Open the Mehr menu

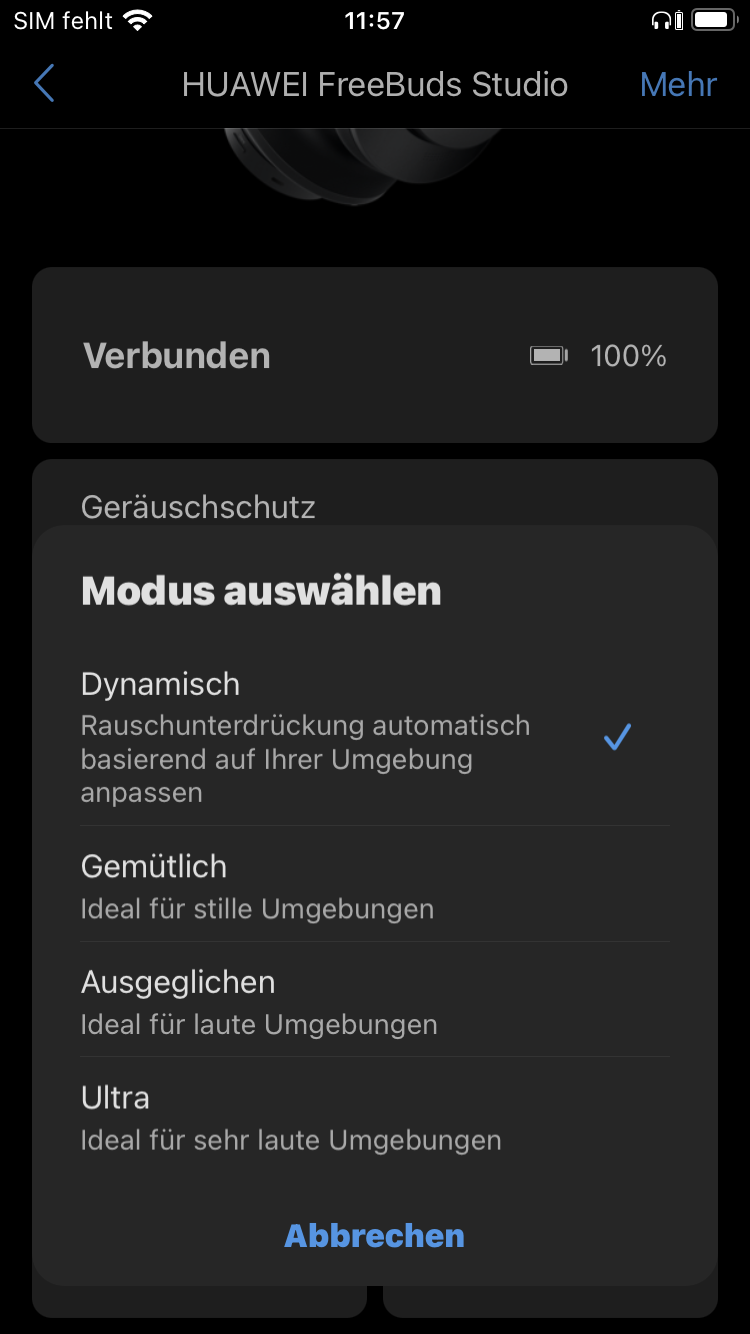click(x=678, y=84)
